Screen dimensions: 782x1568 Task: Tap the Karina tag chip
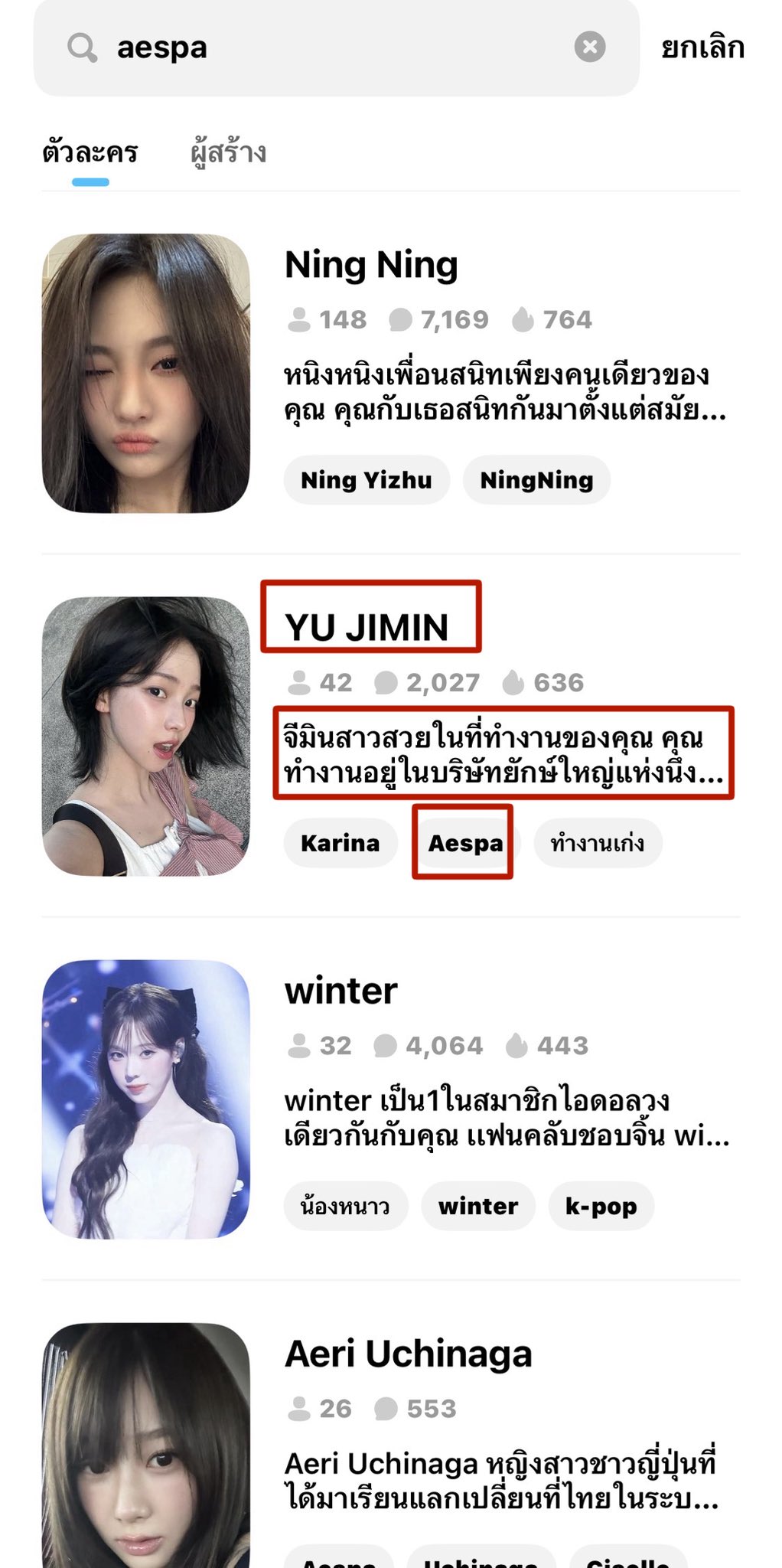[x=340, y=843]
